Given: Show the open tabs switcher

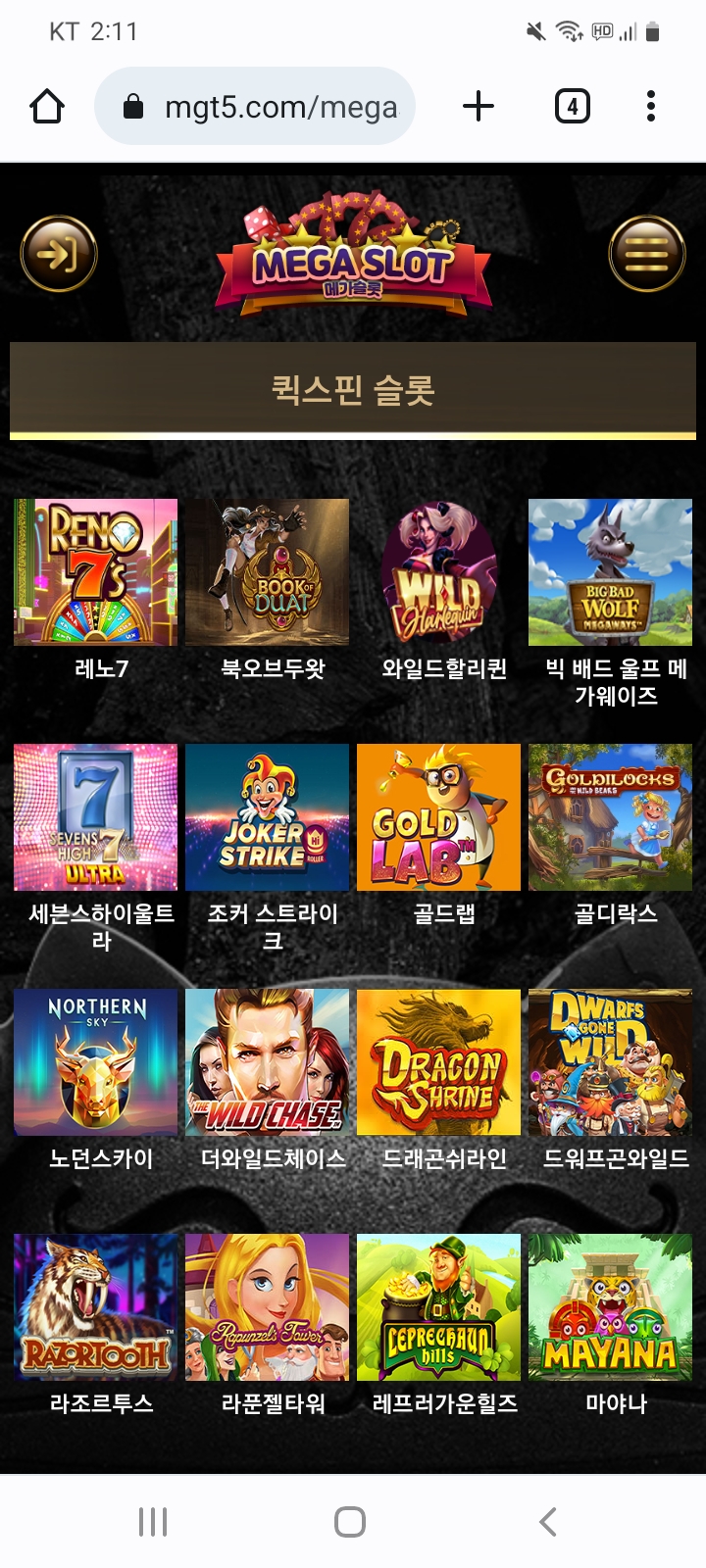Looking at the screenshot, I should [x=572, y=106].
